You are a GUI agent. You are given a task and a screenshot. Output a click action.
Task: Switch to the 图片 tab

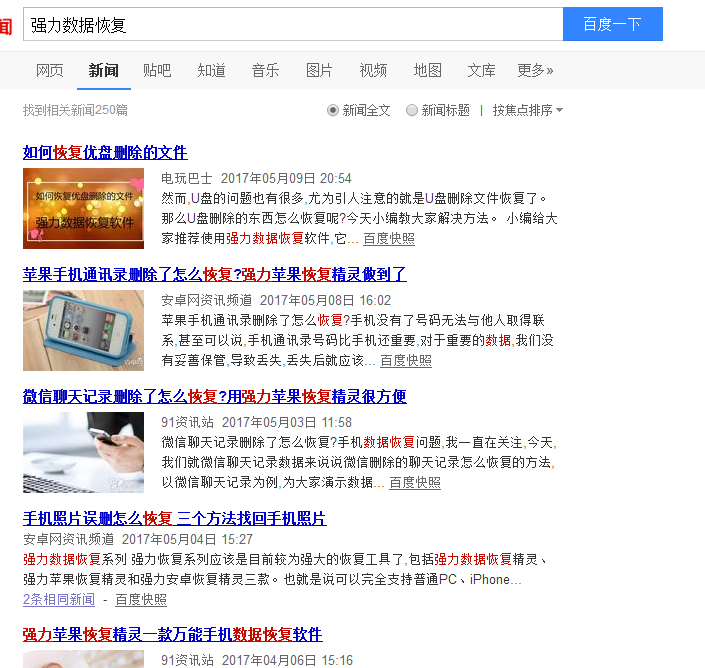coord(319,70)
